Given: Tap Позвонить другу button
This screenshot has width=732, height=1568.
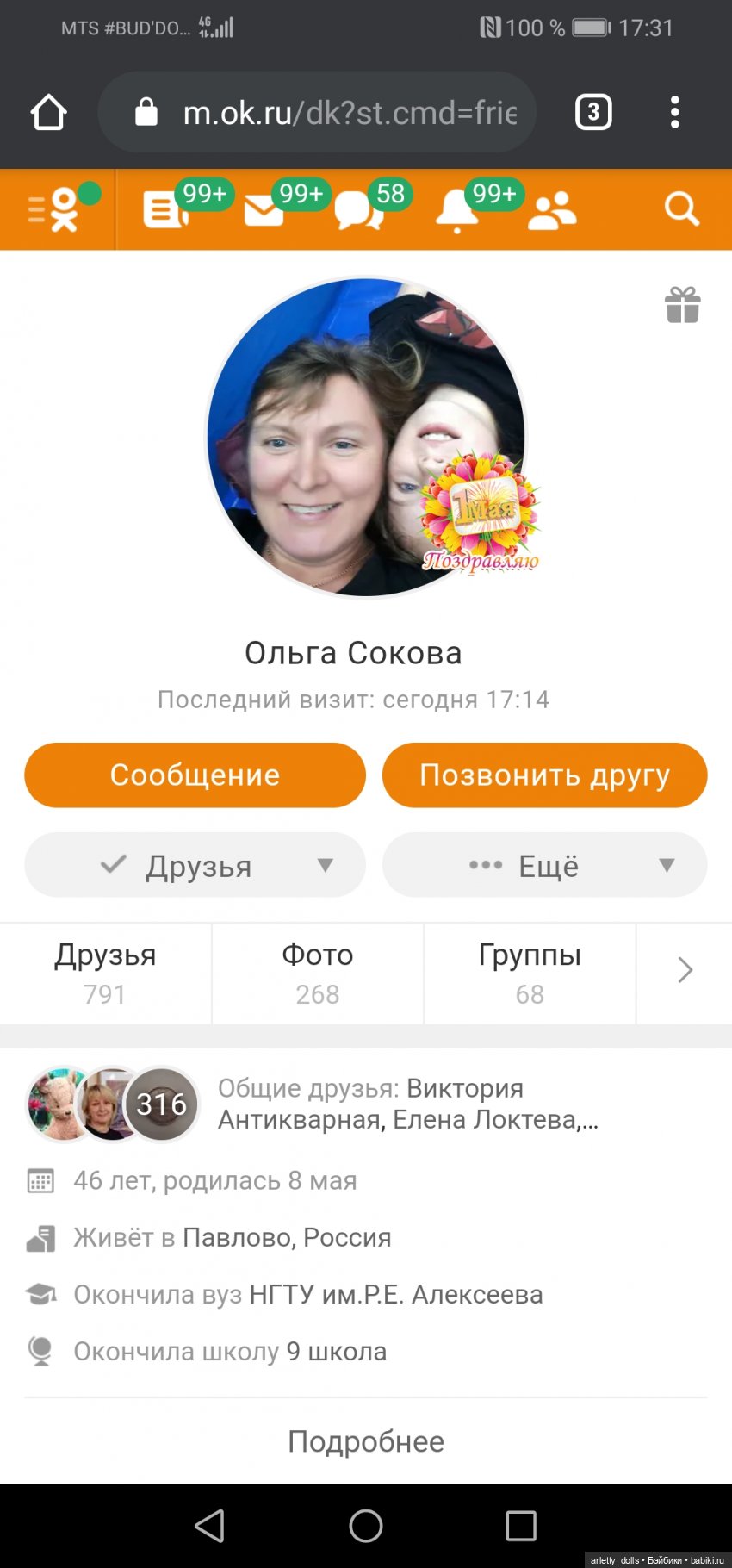Looking at the screenshot, I should (x=544, y=775).
